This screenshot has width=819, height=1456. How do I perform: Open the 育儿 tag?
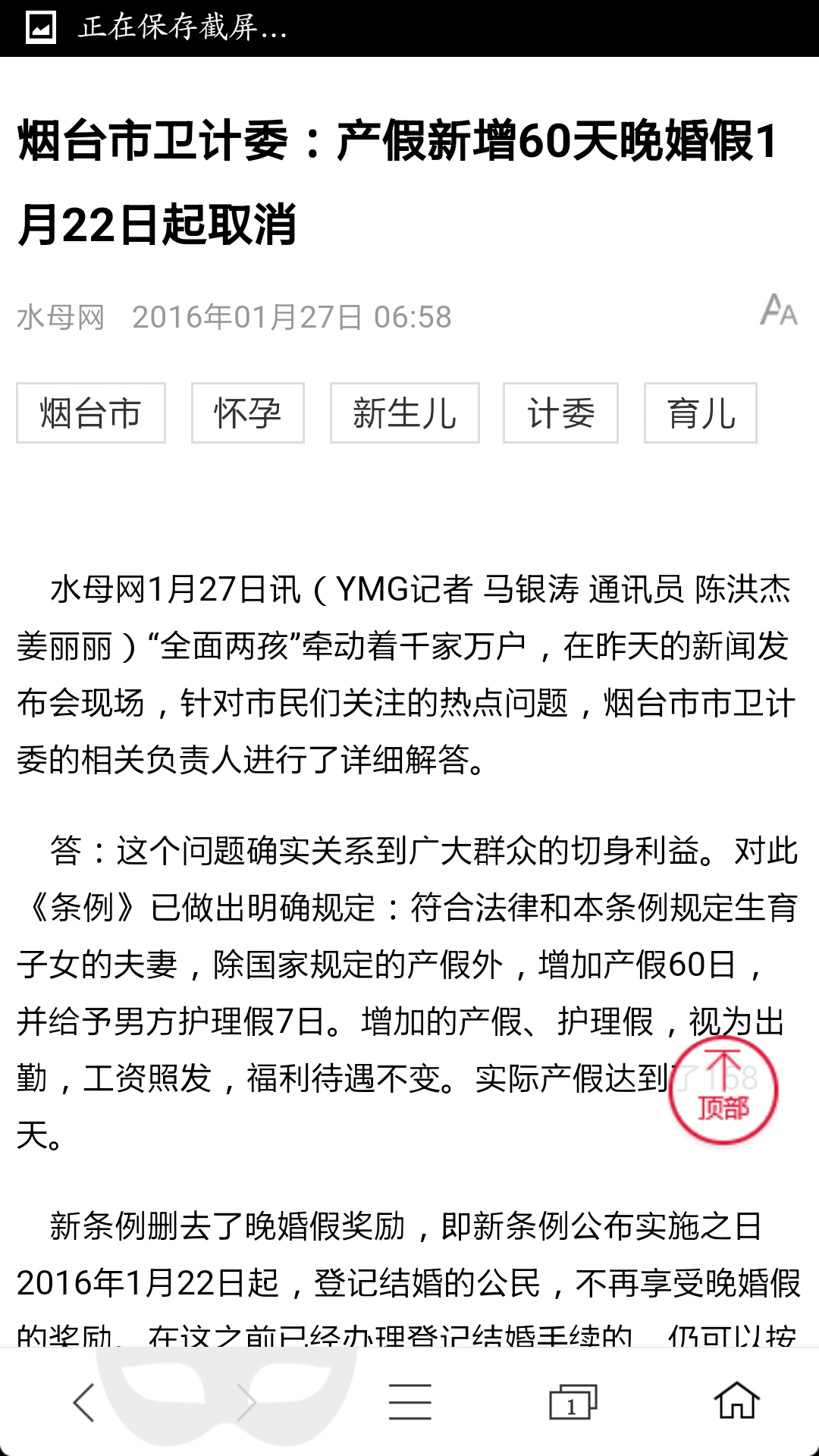coord(701,413)
